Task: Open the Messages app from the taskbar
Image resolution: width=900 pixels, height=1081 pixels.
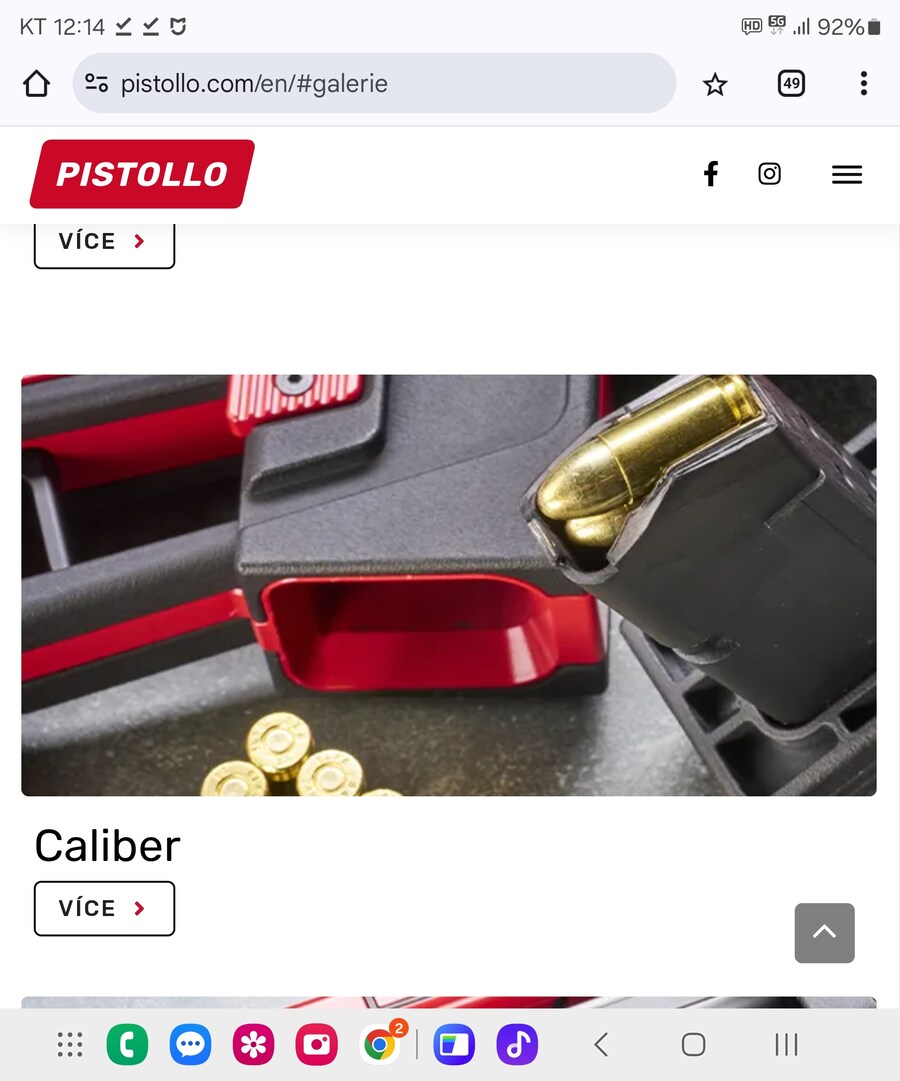Action: pos(190,1045)
